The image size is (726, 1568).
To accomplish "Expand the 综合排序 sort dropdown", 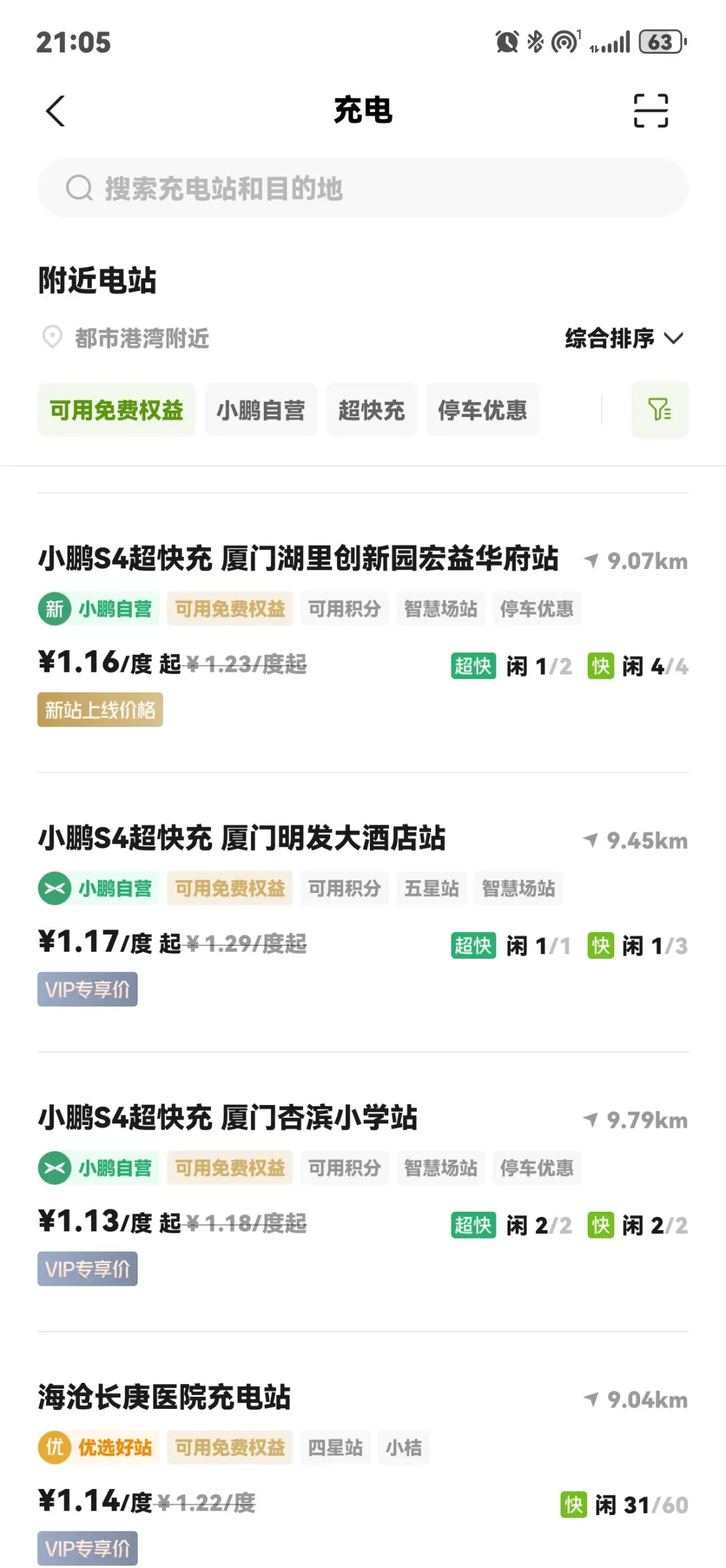I will pyautogui.click(x=624, y=338).
